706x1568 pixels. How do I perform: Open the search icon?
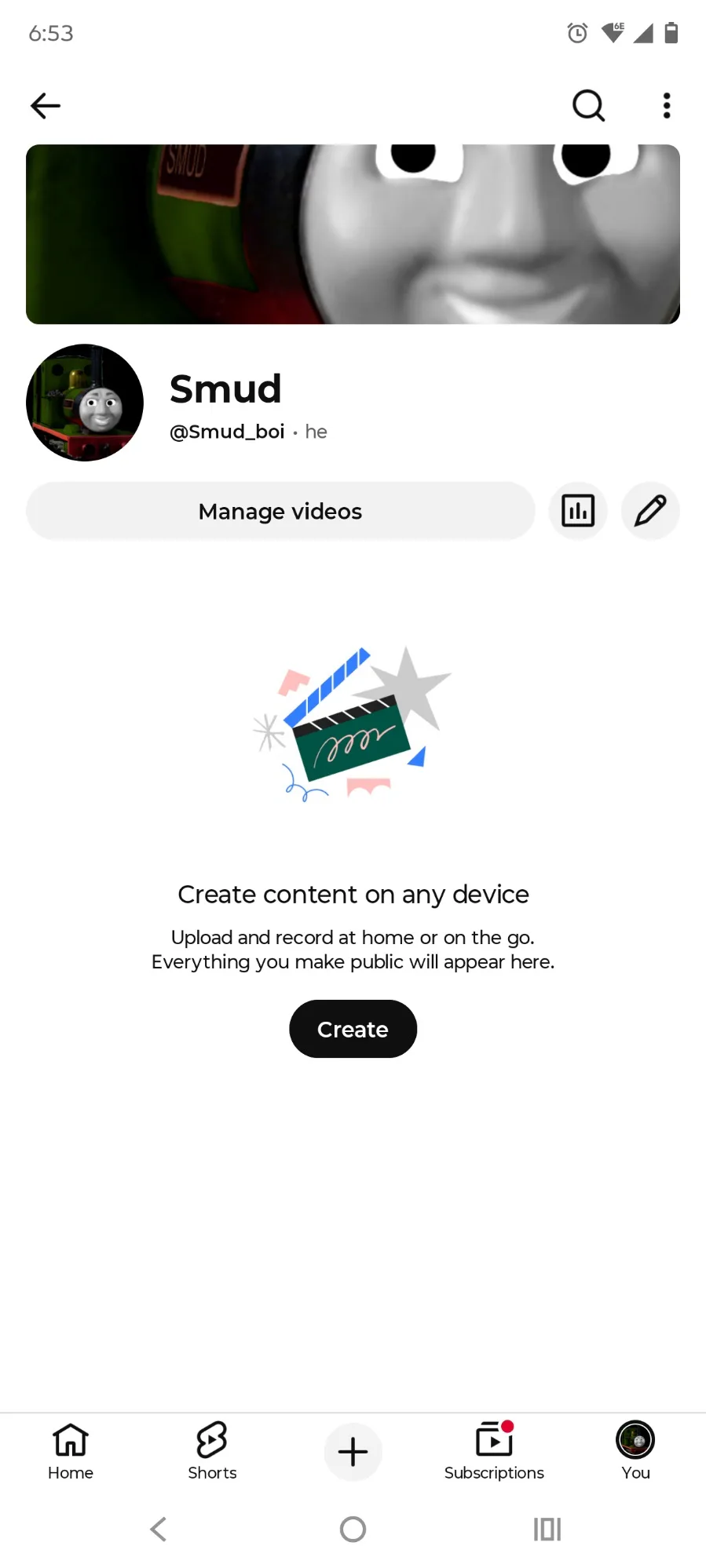[588, 105]
